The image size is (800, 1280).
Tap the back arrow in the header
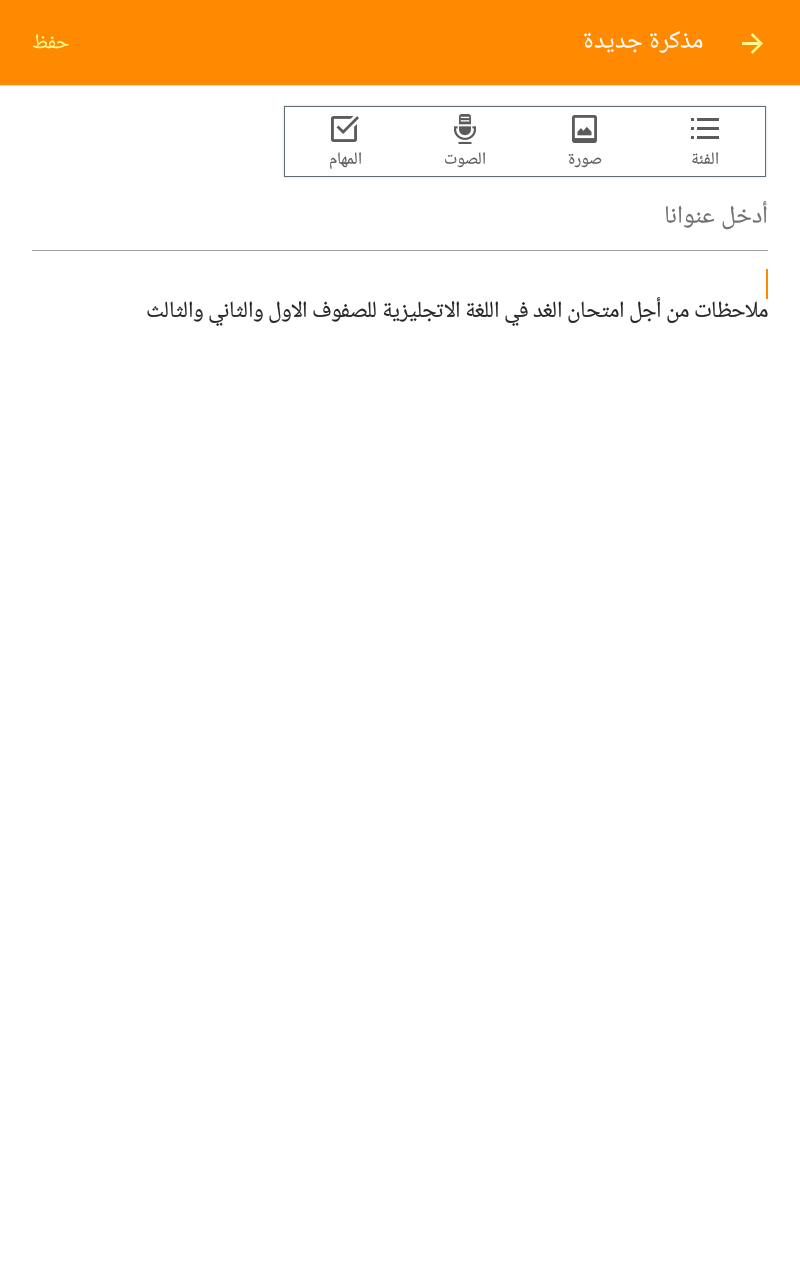(x=752, y=43)
